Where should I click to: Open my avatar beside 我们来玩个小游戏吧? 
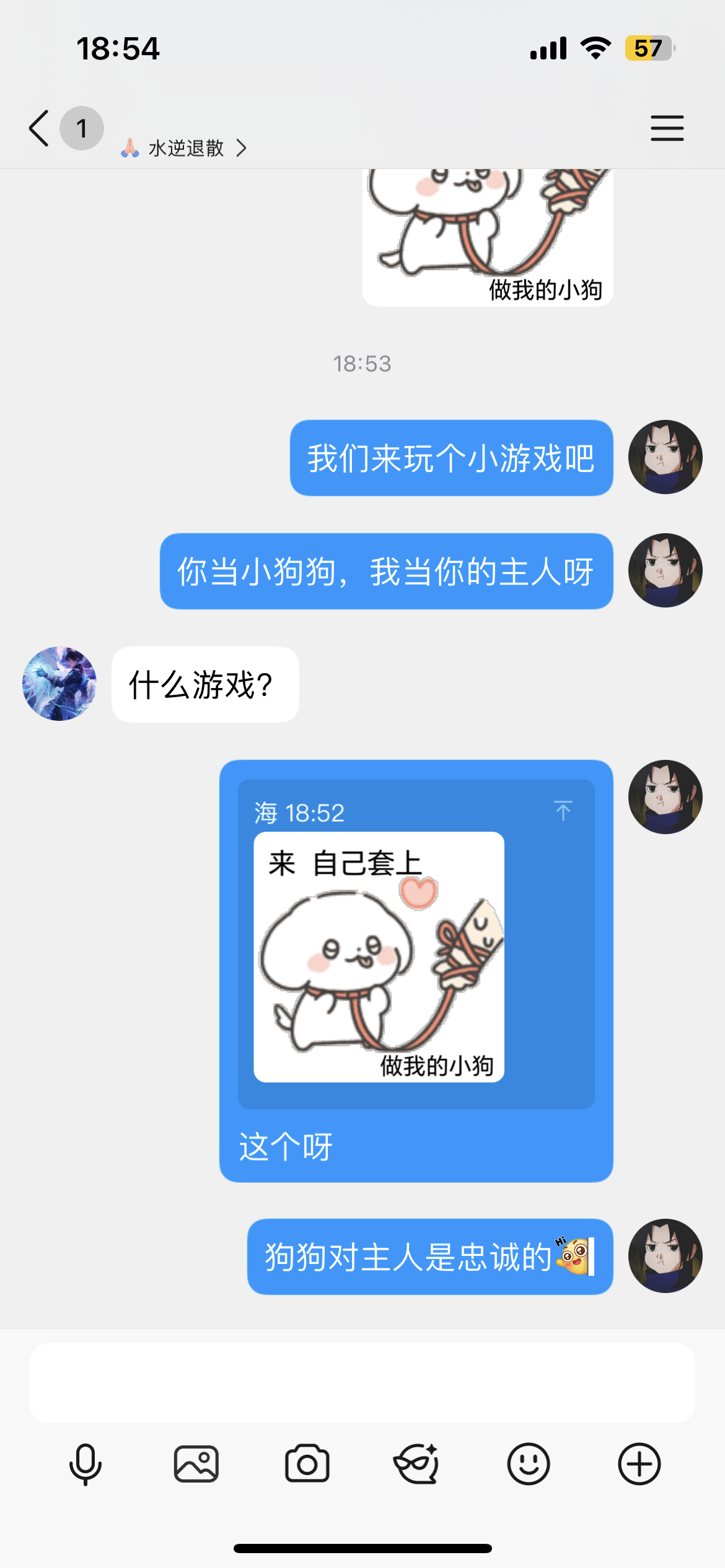pyautogui.click(x=665, y=457)
